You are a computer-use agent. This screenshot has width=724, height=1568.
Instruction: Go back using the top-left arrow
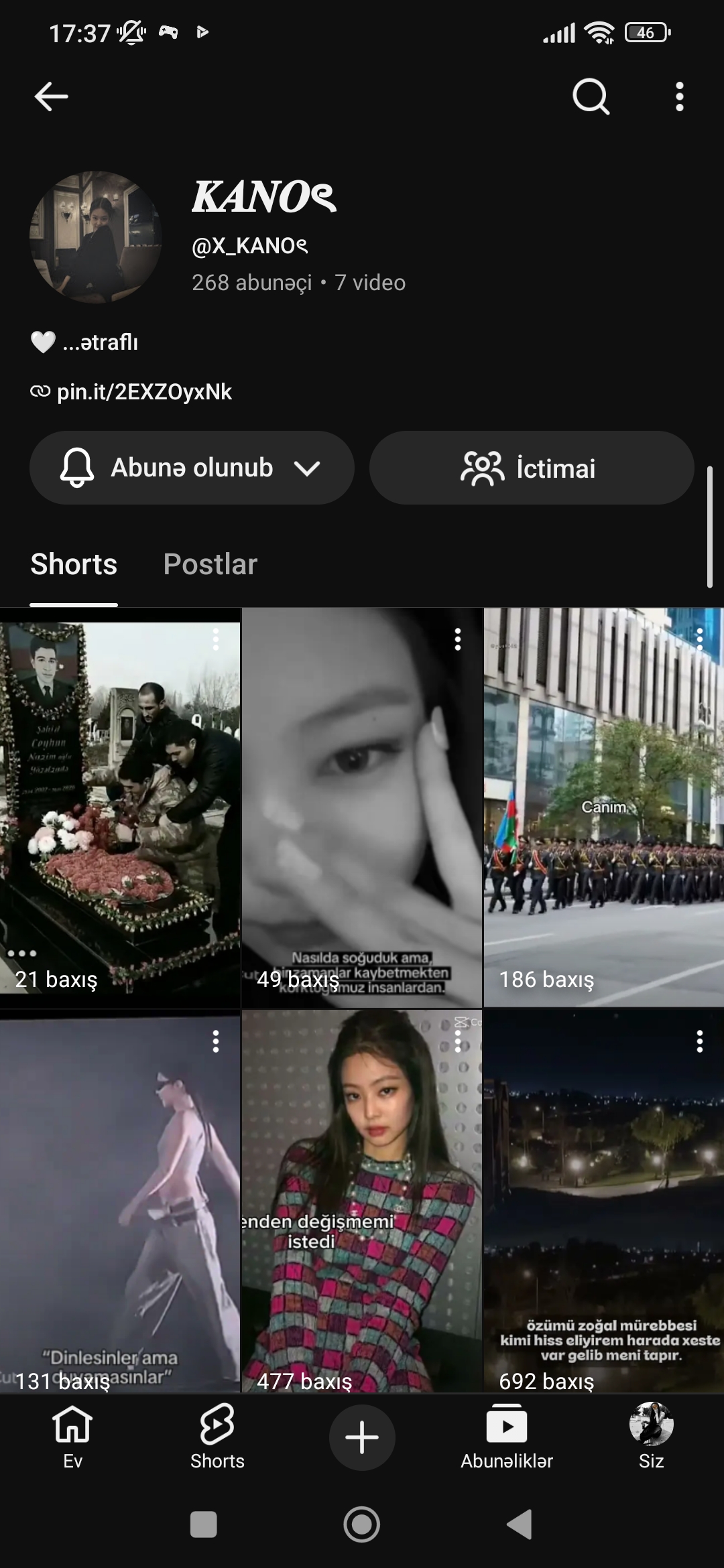(x=51, y=96)
